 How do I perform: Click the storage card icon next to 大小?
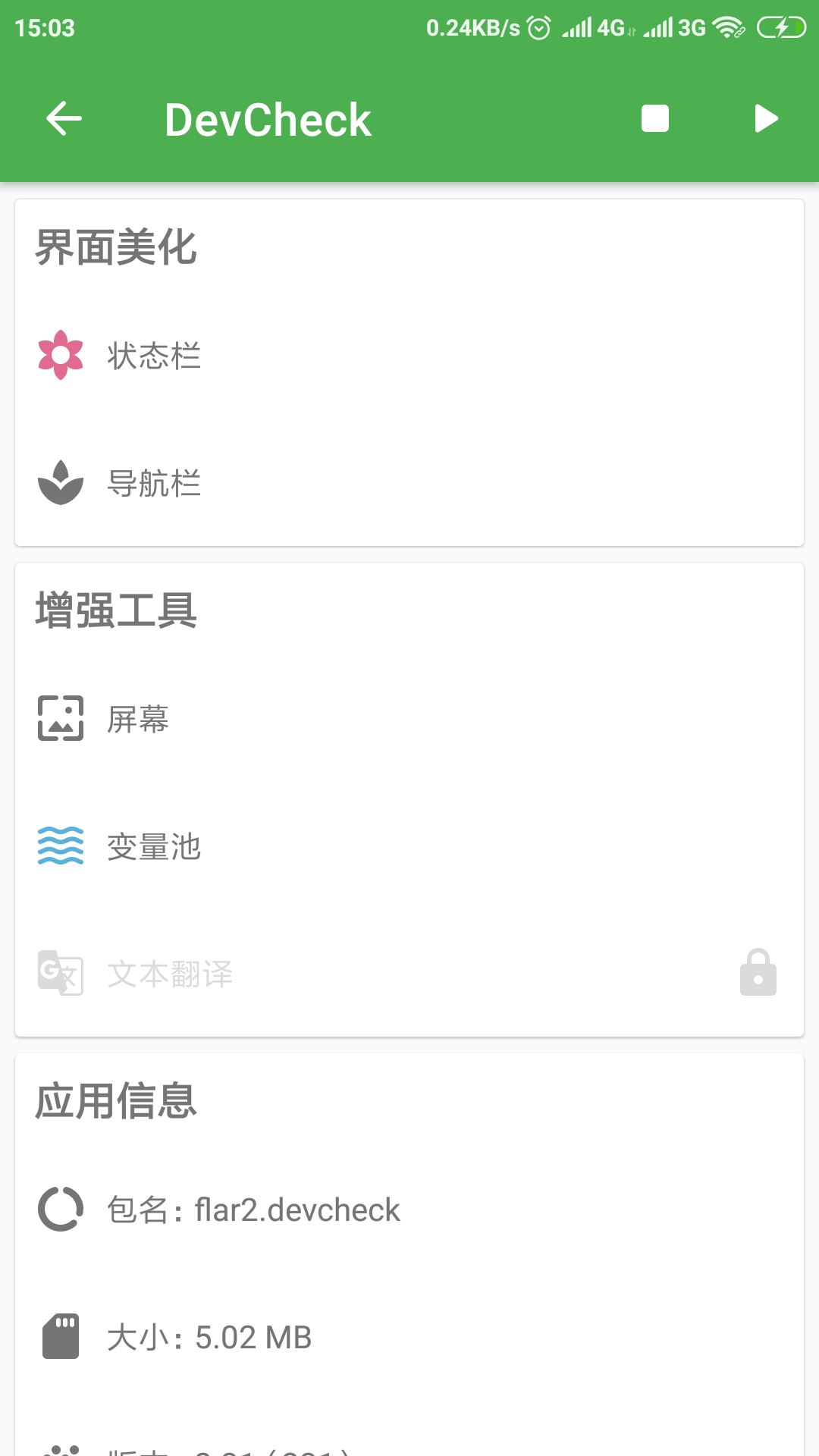(60, 1338)
